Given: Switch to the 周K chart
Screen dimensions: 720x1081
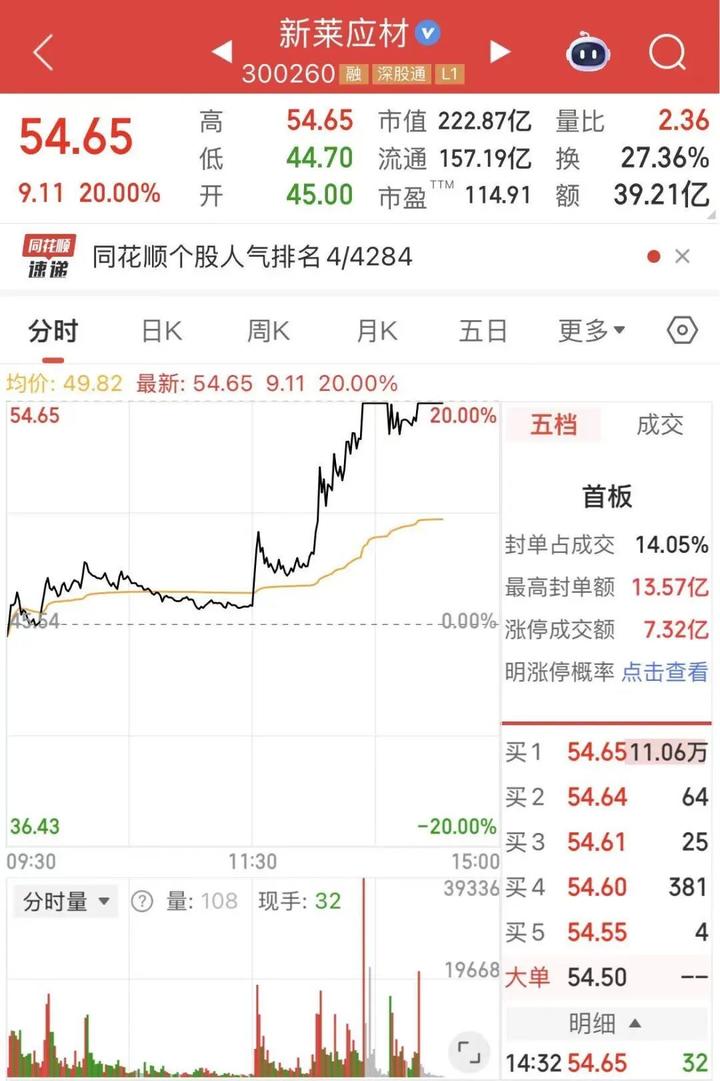Looking at the screenshot, I should pyautogui.click(x=268, y=331).
